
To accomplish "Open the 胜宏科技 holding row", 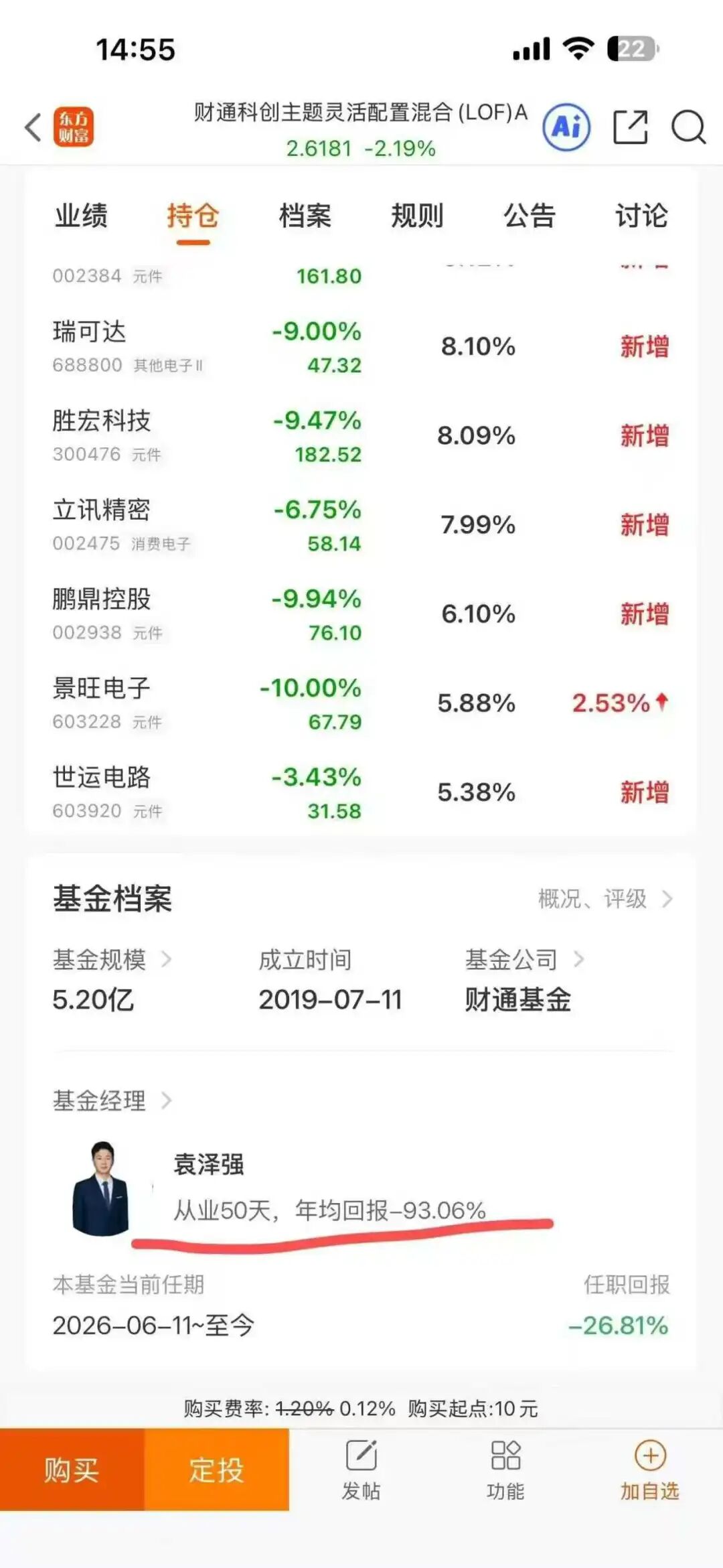I will 361,436.
